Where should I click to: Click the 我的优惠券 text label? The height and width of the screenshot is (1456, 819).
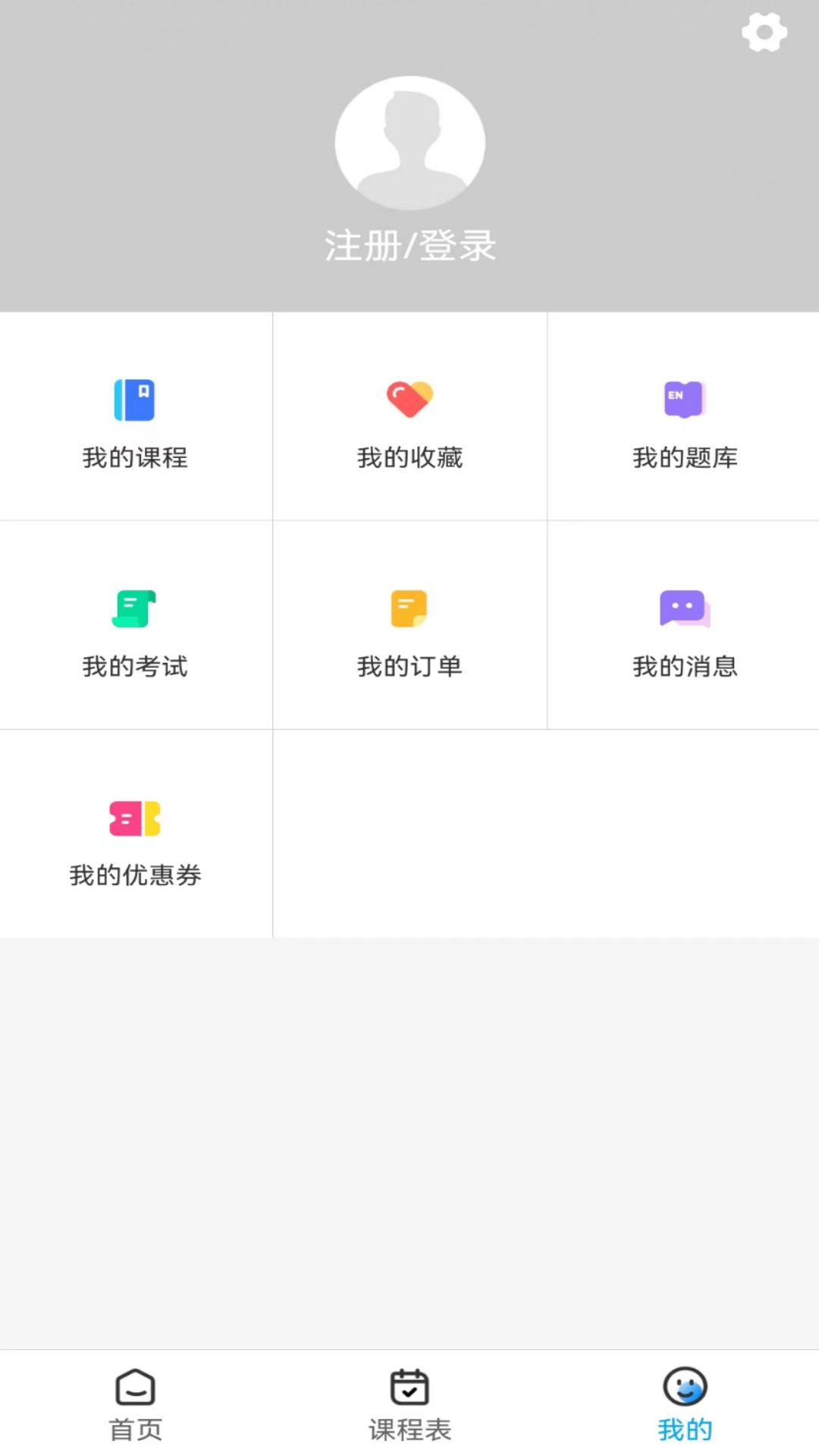135,874
